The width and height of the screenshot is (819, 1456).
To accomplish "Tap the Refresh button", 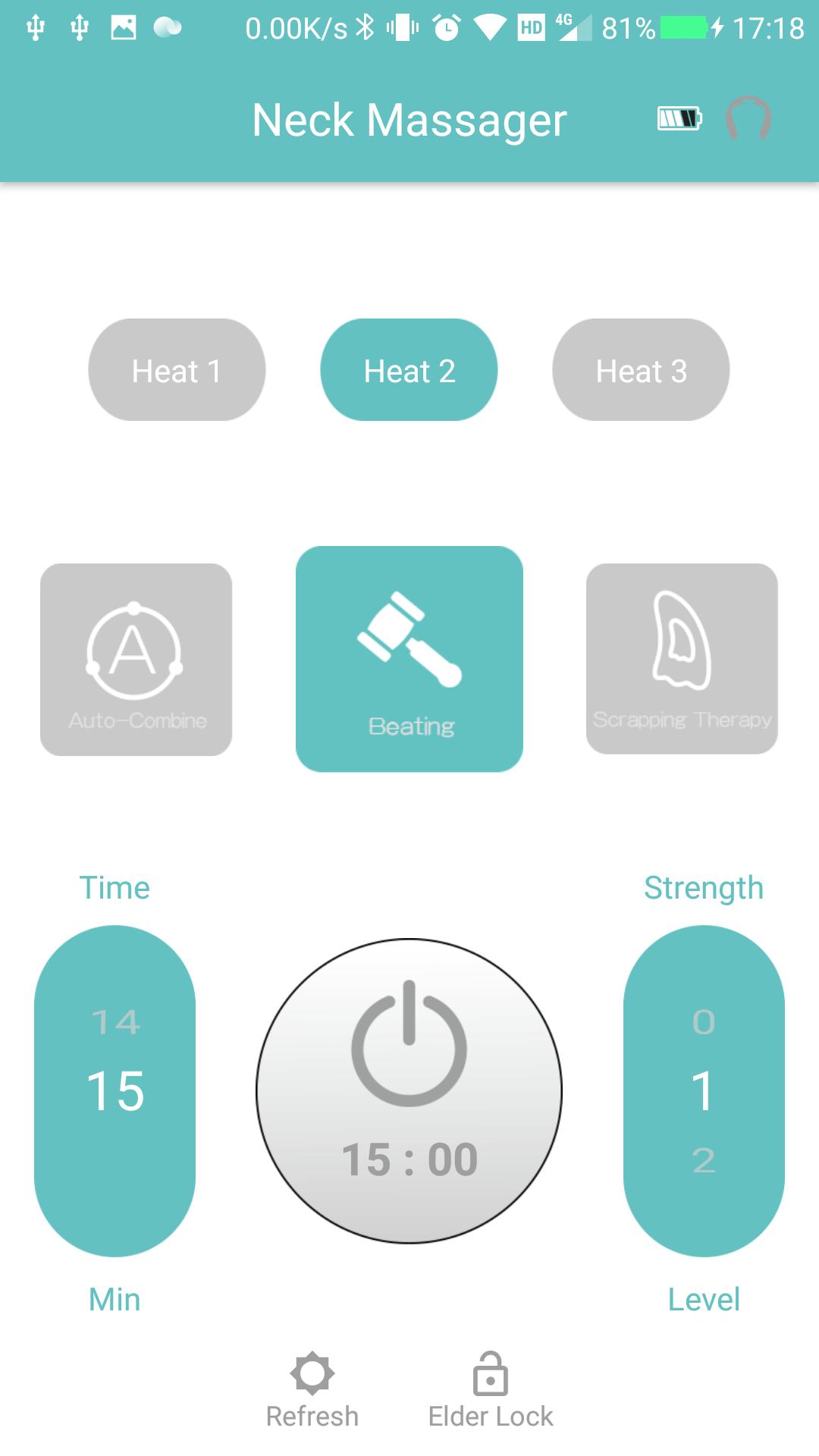I will click(312, 1389).
